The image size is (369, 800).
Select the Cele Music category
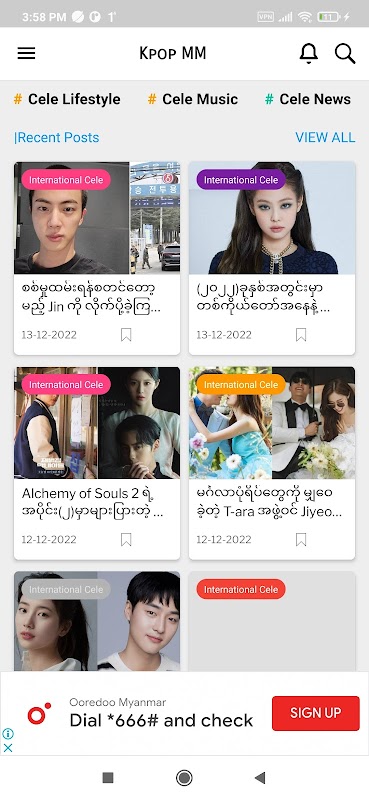(x=192, y=99)
